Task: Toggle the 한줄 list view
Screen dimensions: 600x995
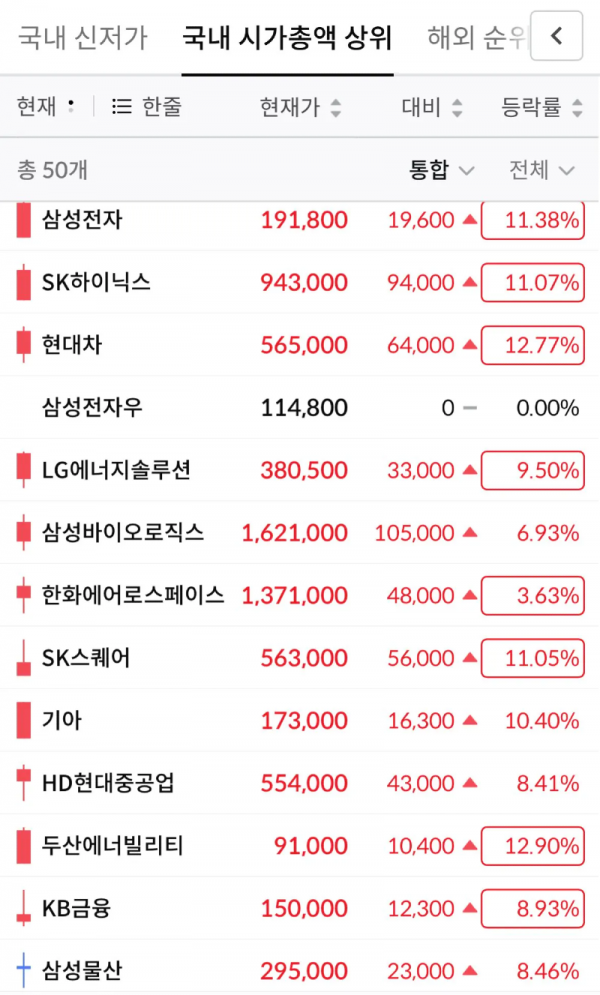Action: (146, 106)
